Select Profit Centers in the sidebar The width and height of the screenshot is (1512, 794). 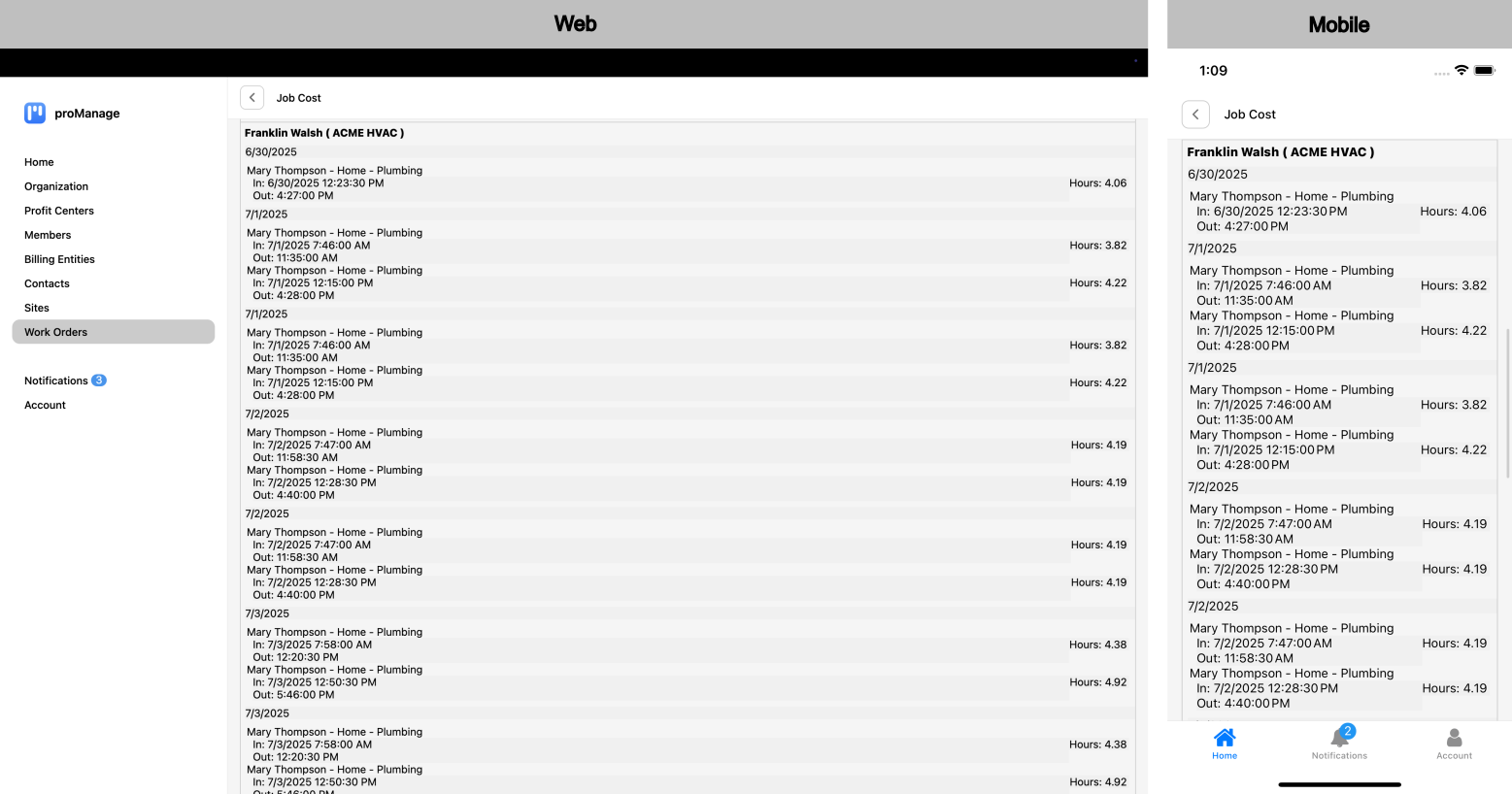pyautogui.click(x=59, y=211)
